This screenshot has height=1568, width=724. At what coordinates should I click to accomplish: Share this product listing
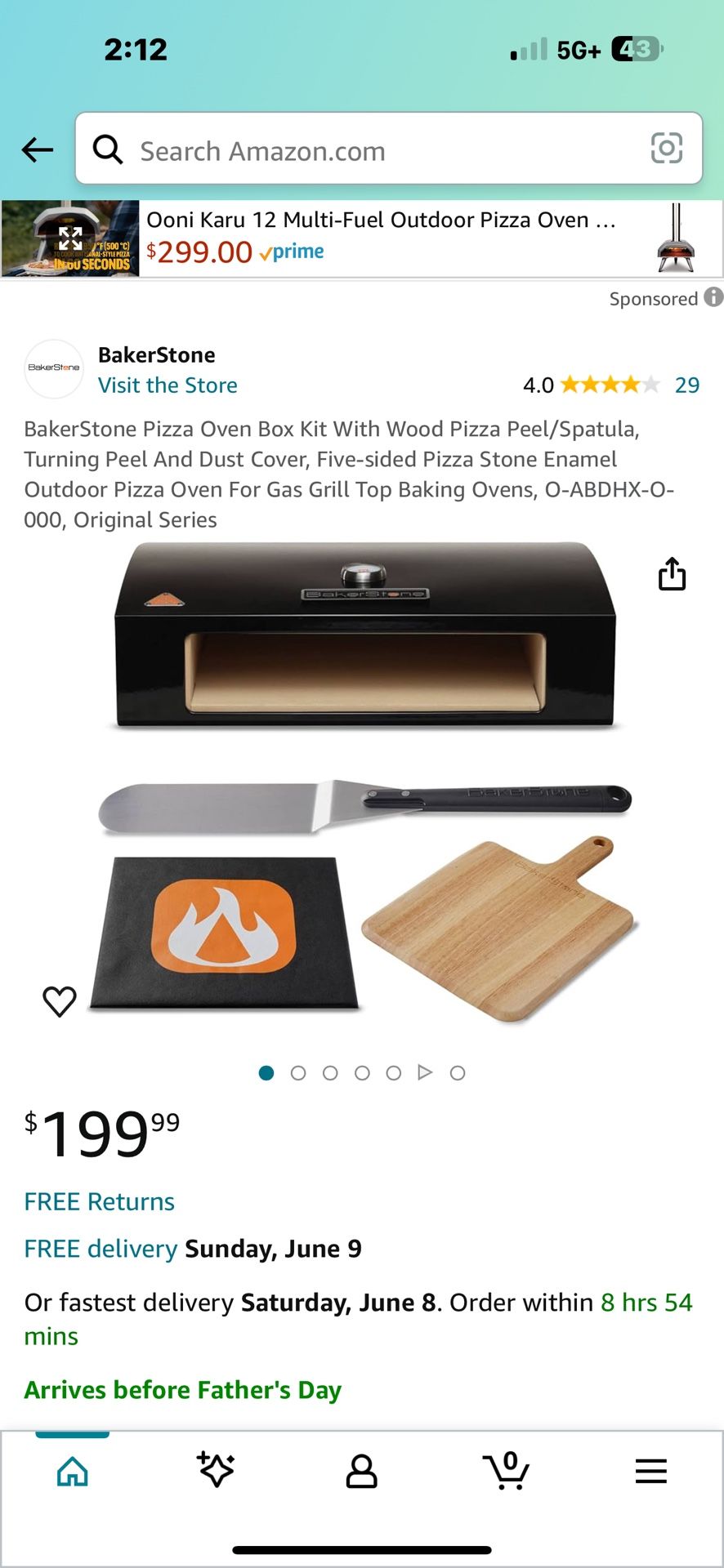coord(672,574)
